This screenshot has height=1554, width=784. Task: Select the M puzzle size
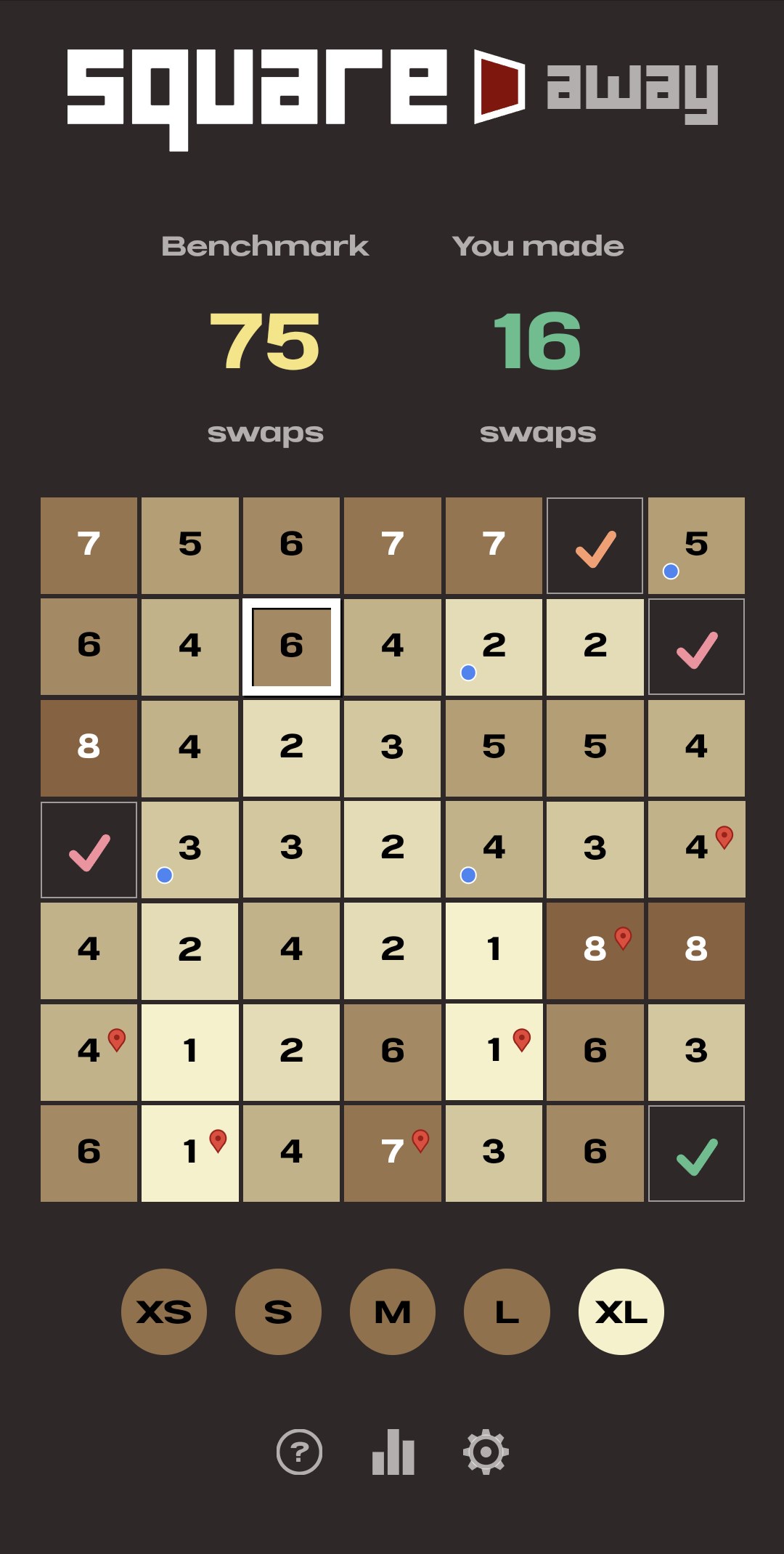(393, 1311)
